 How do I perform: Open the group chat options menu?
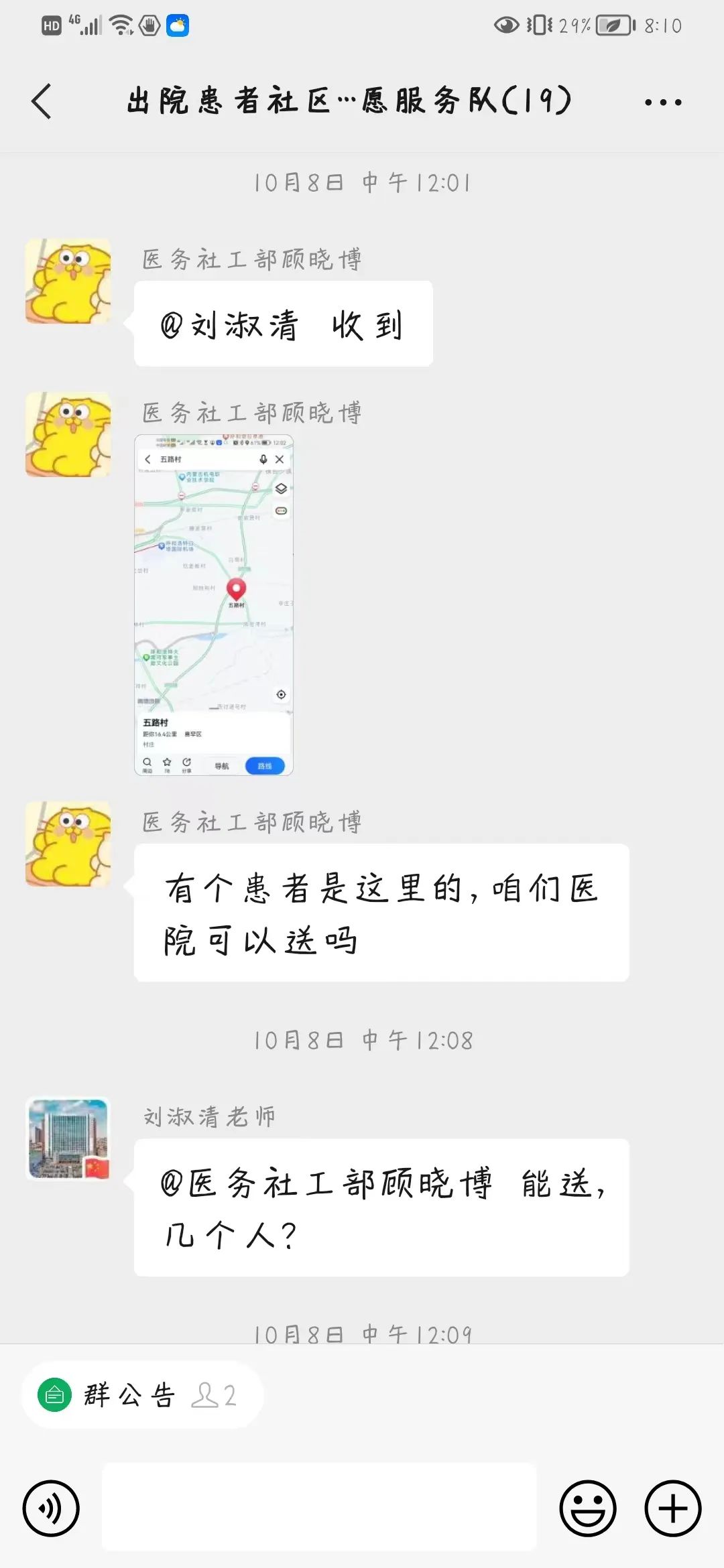[662, 103]
